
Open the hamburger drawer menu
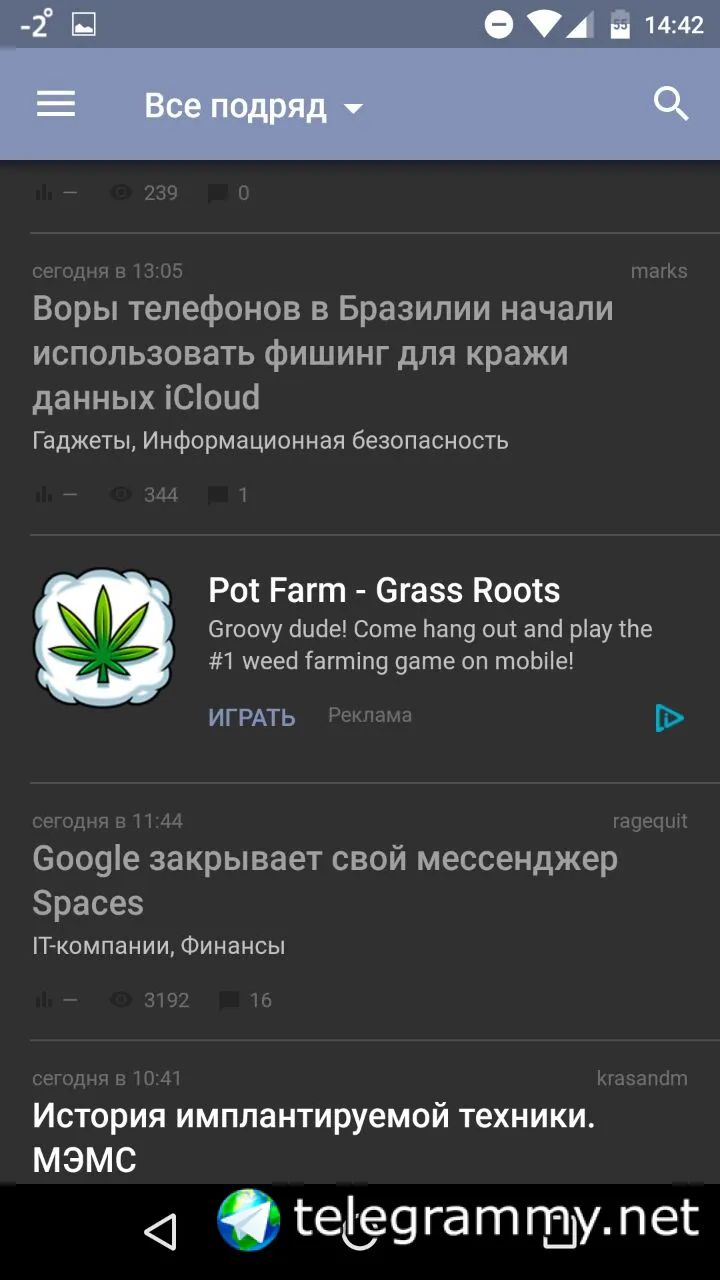tap(56, 104)
